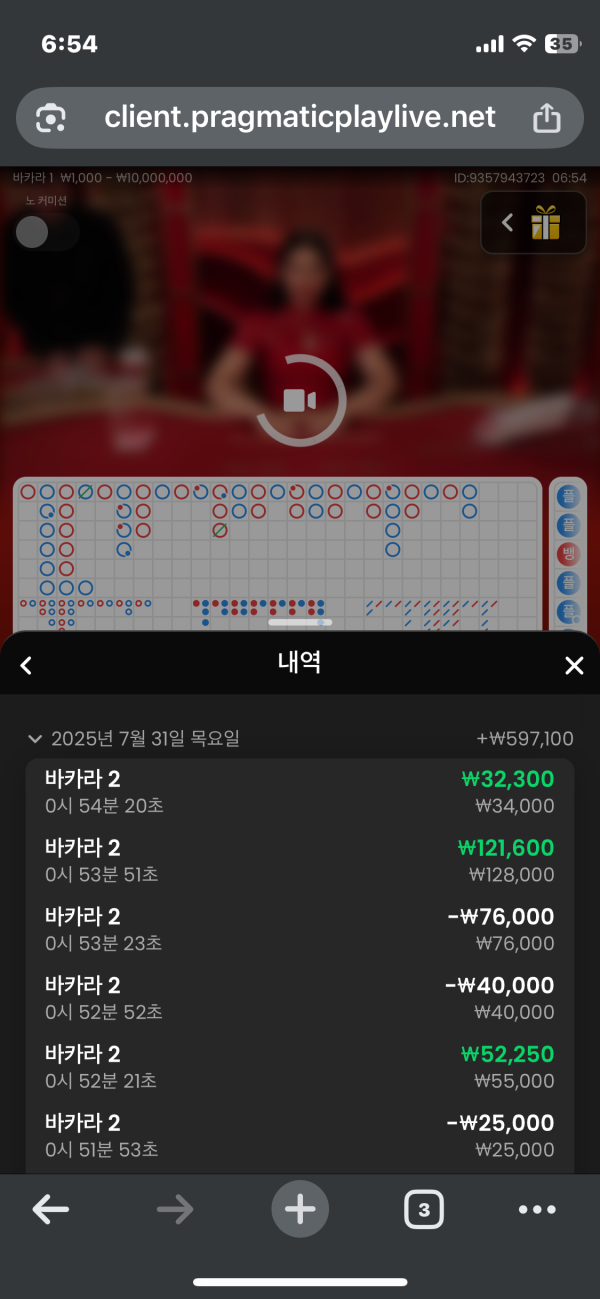The image size is (600, 1299).
Task: Open the lens search icon in the address bar
Action: point(50,118)
